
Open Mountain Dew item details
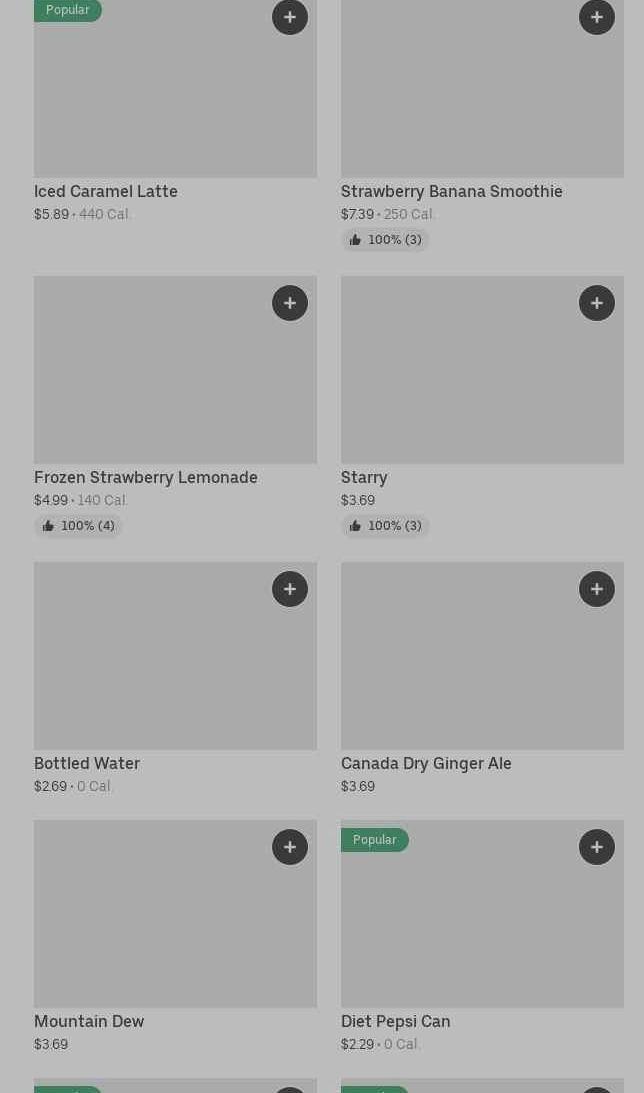pyautogui.click(x=89, y=1021)
